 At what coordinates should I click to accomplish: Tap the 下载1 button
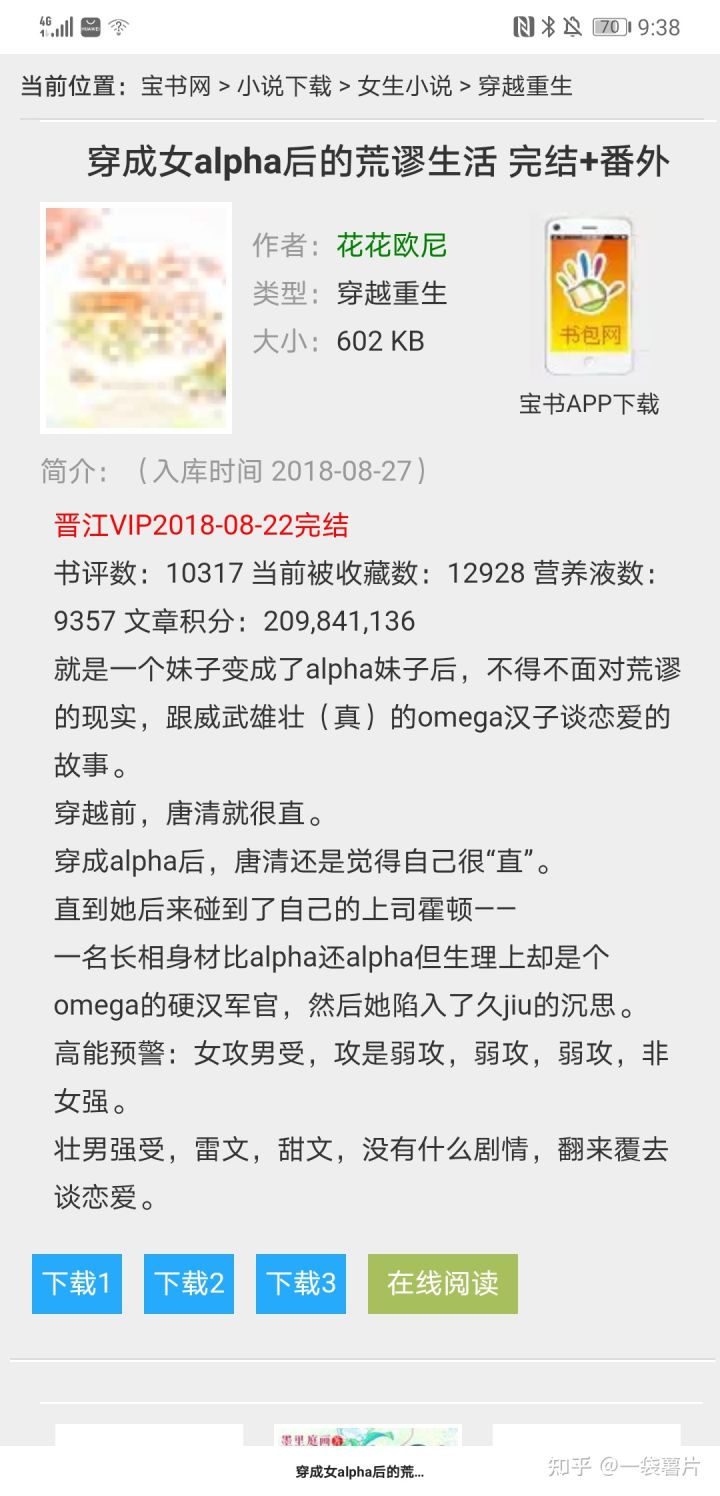pos(77,1283)
